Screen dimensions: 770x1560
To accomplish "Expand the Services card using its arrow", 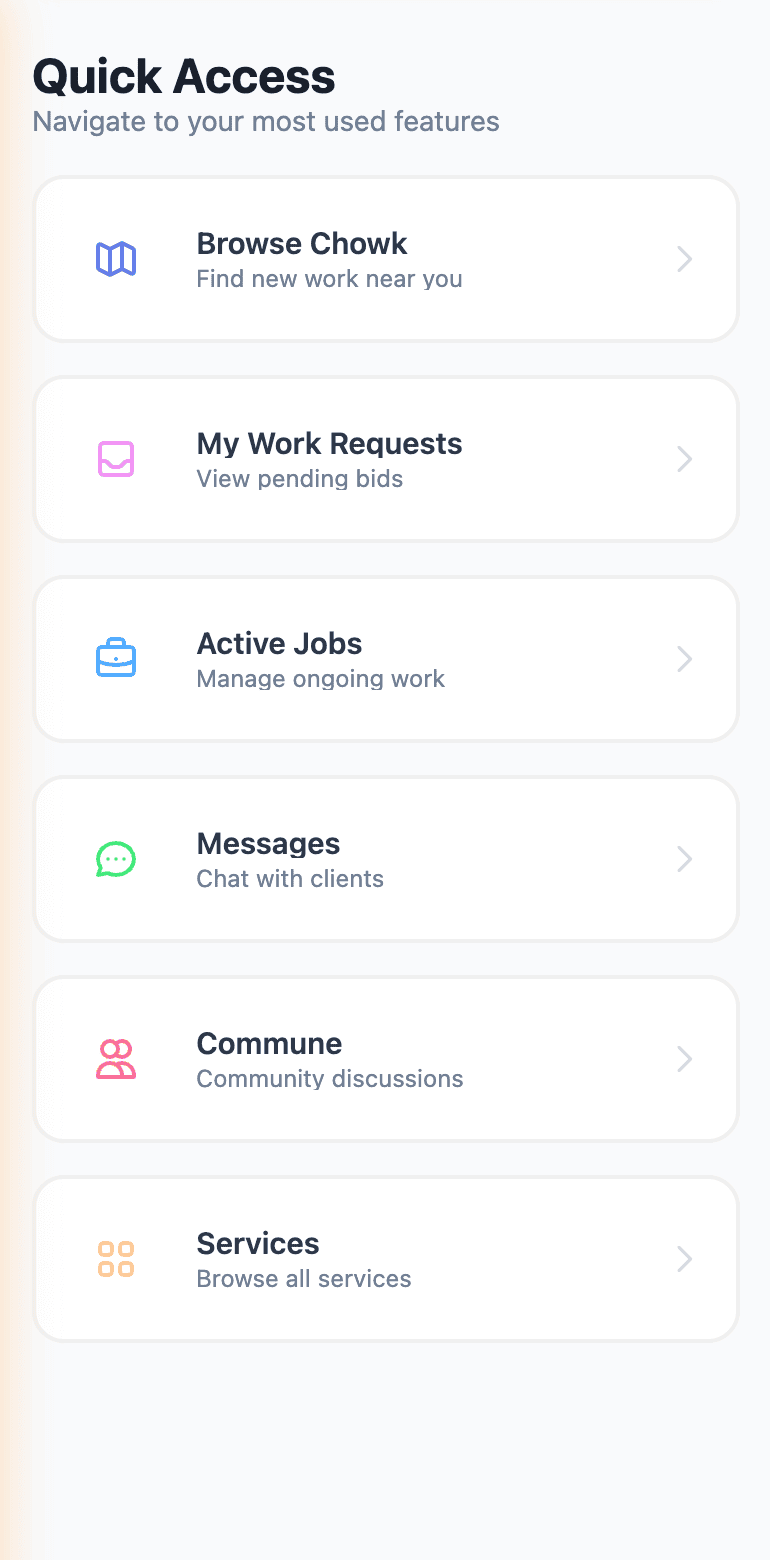I will (684, 1258).
